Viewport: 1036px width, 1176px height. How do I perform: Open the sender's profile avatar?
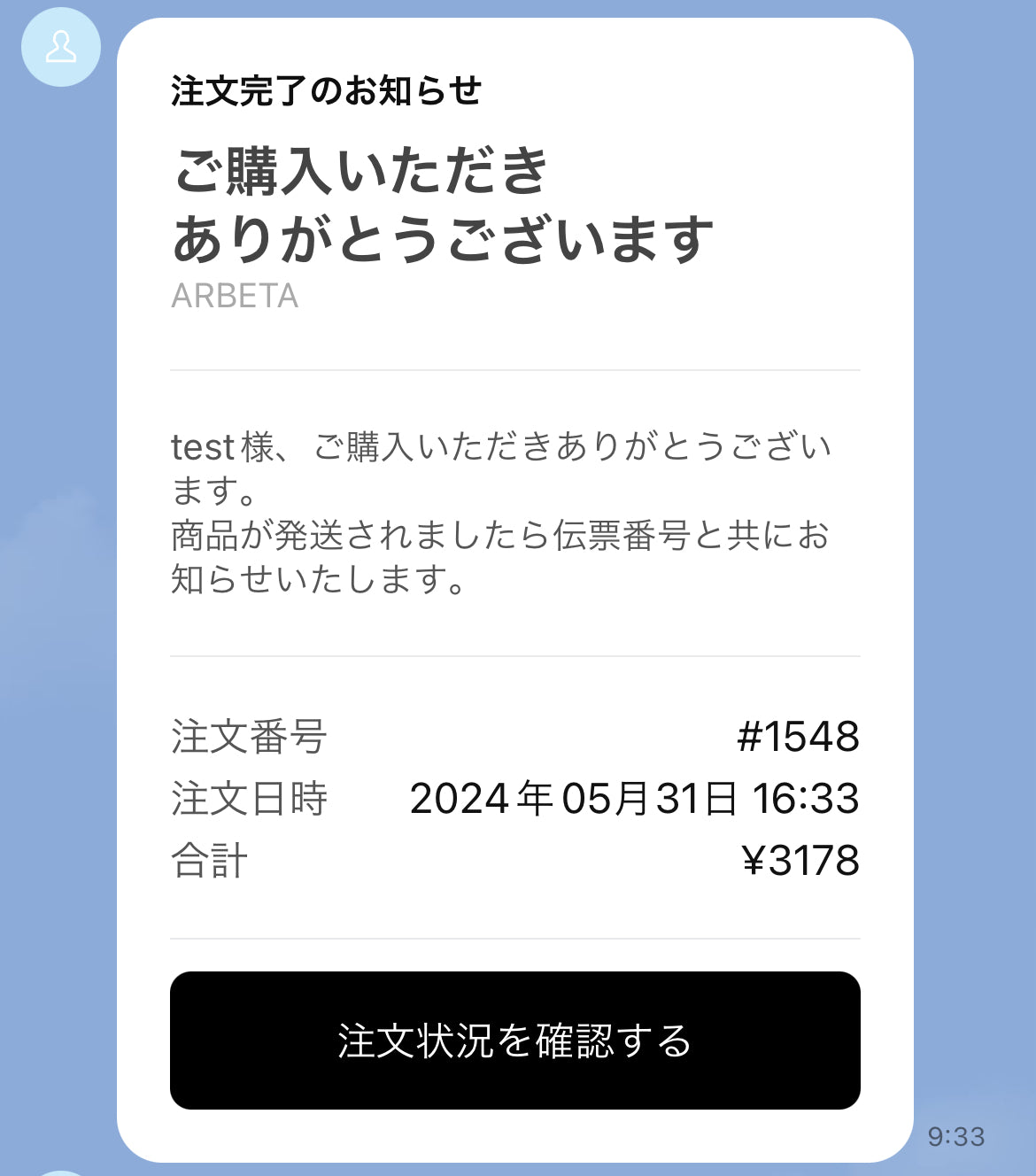pos(60,47)
